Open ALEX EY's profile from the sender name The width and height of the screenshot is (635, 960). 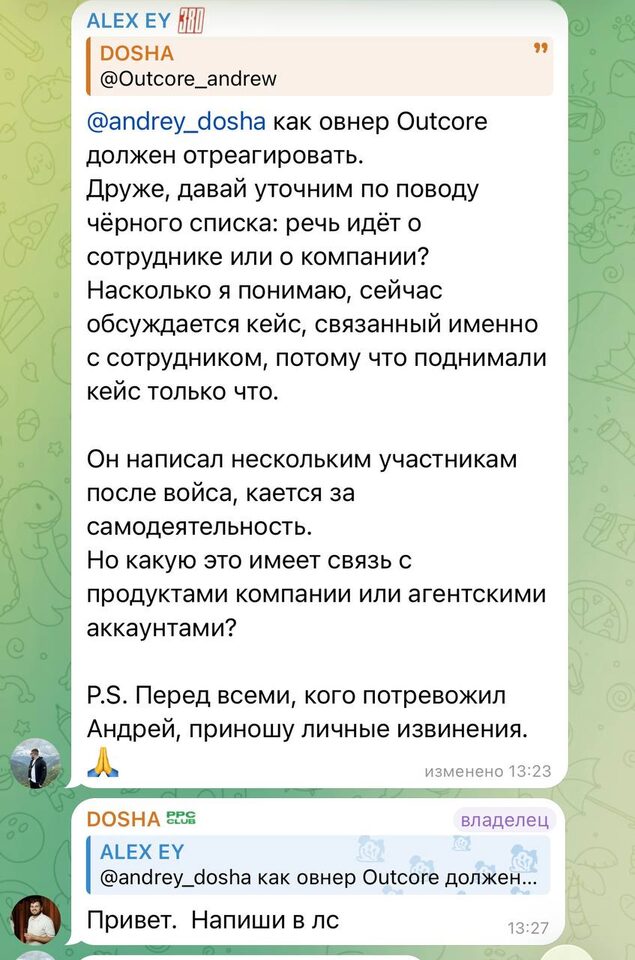click(x=128, y=19)
